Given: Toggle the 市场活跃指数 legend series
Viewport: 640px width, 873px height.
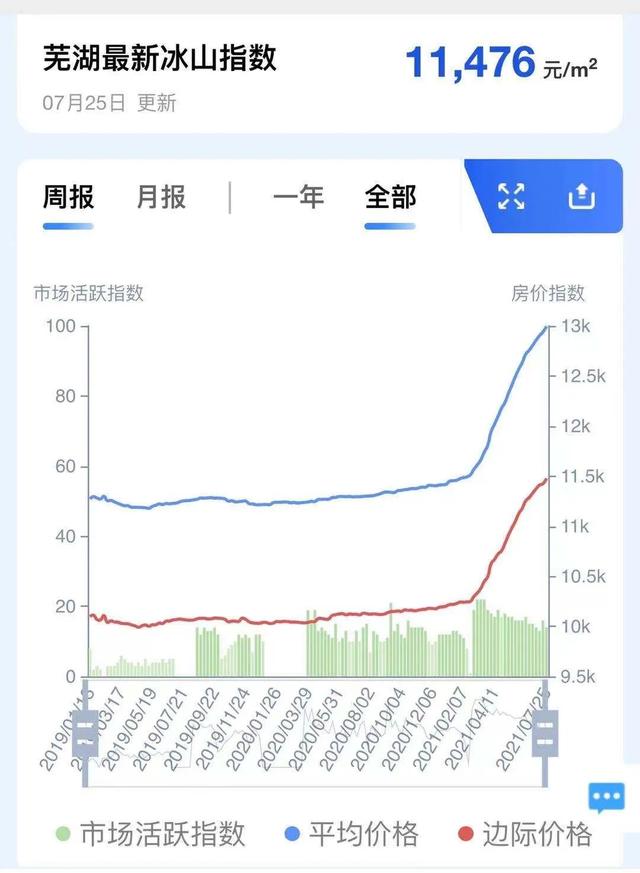Looking at the screenshot, I should tap(149, 833).
